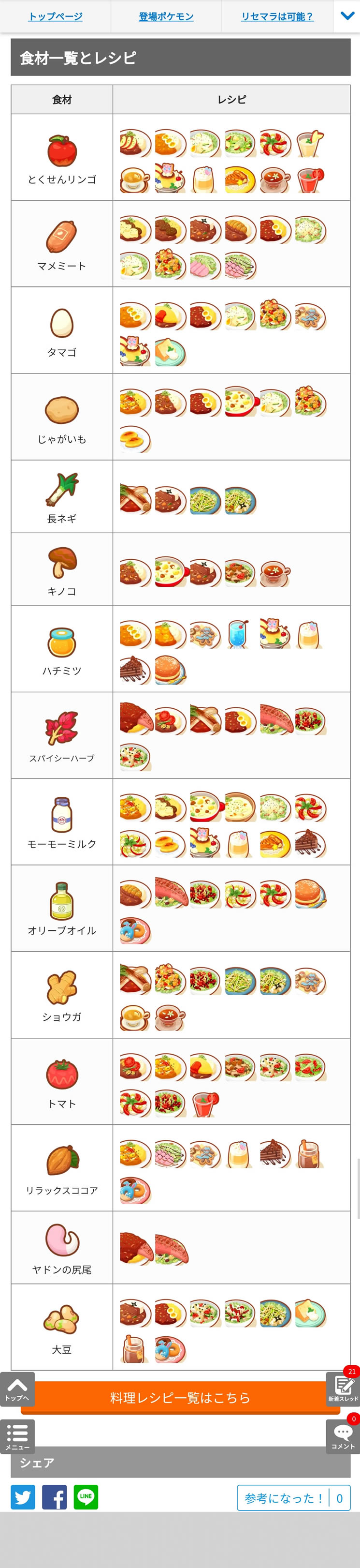
Task: Open the トップページ link
Action: tap(56, 16)
